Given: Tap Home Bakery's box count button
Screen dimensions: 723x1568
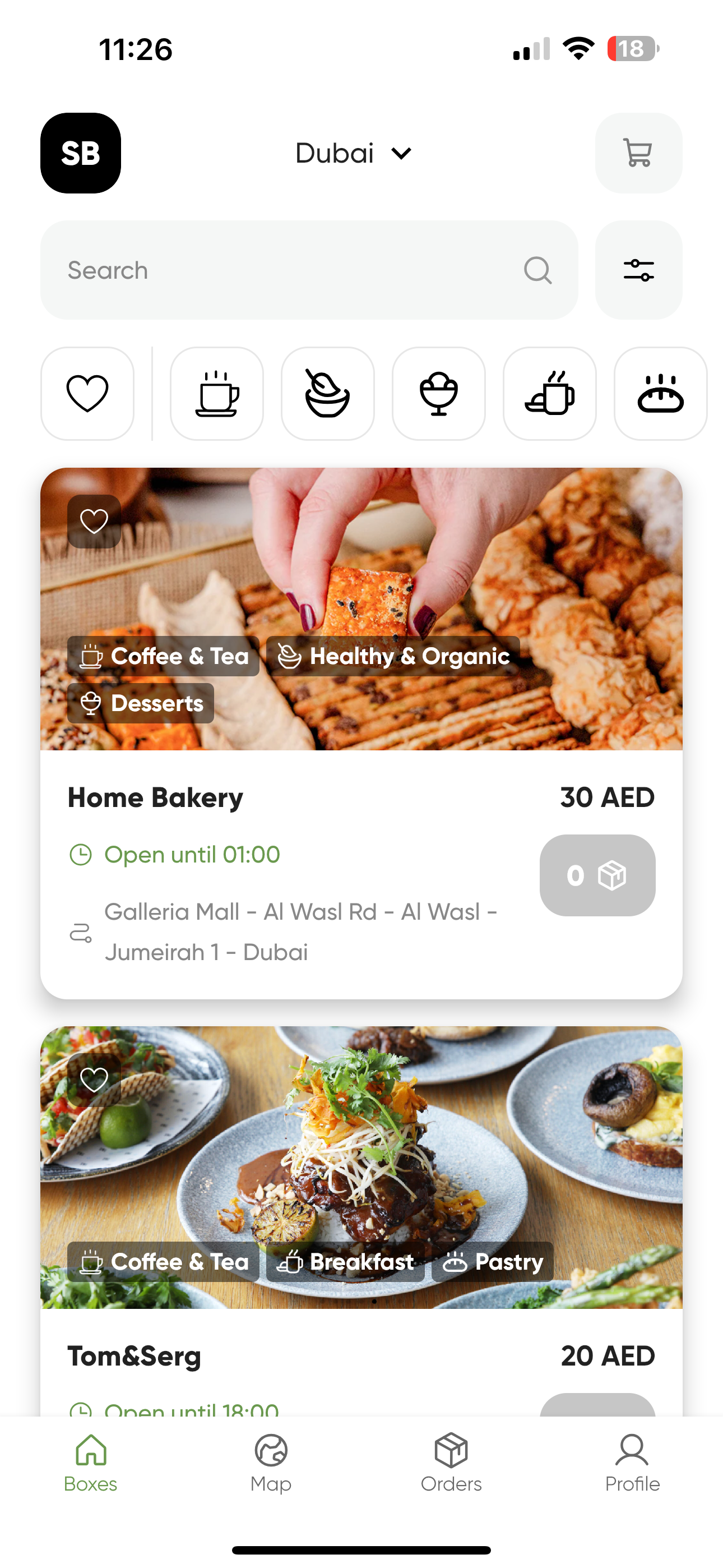Looking at the screenshot, I should click(597, 875).
